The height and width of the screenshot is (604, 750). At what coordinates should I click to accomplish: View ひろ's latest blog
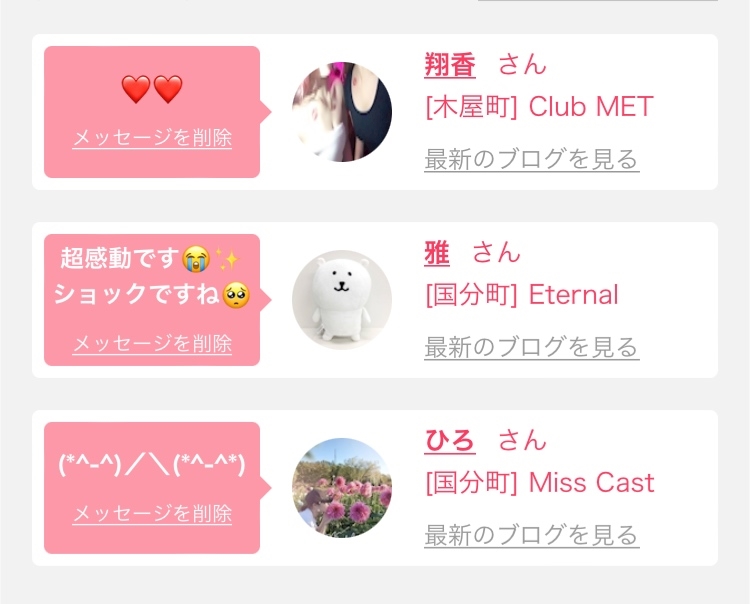pos(532,535)
